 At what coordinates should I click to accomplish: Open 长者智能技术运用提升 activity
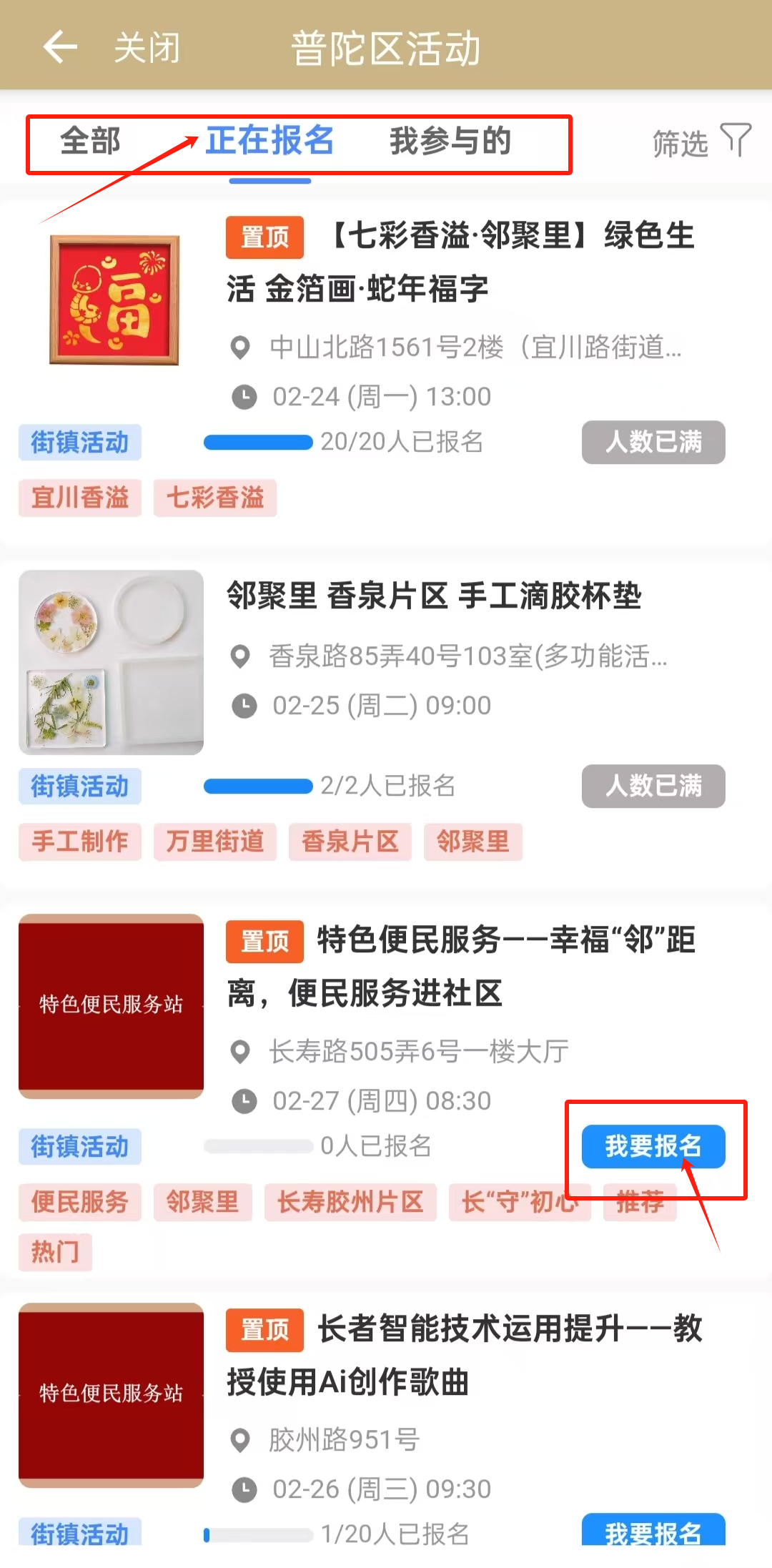tap(465, 1355)
